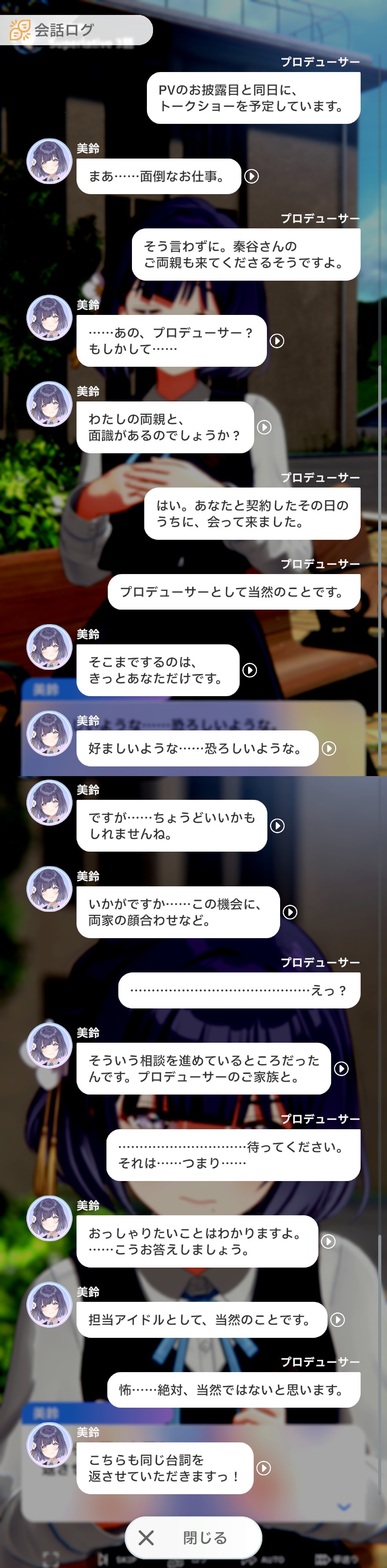This screenshot has width=387, height=1568.
Task: Replay the line 両家の顔合わせなど。
Action: (x=290, y=912)
